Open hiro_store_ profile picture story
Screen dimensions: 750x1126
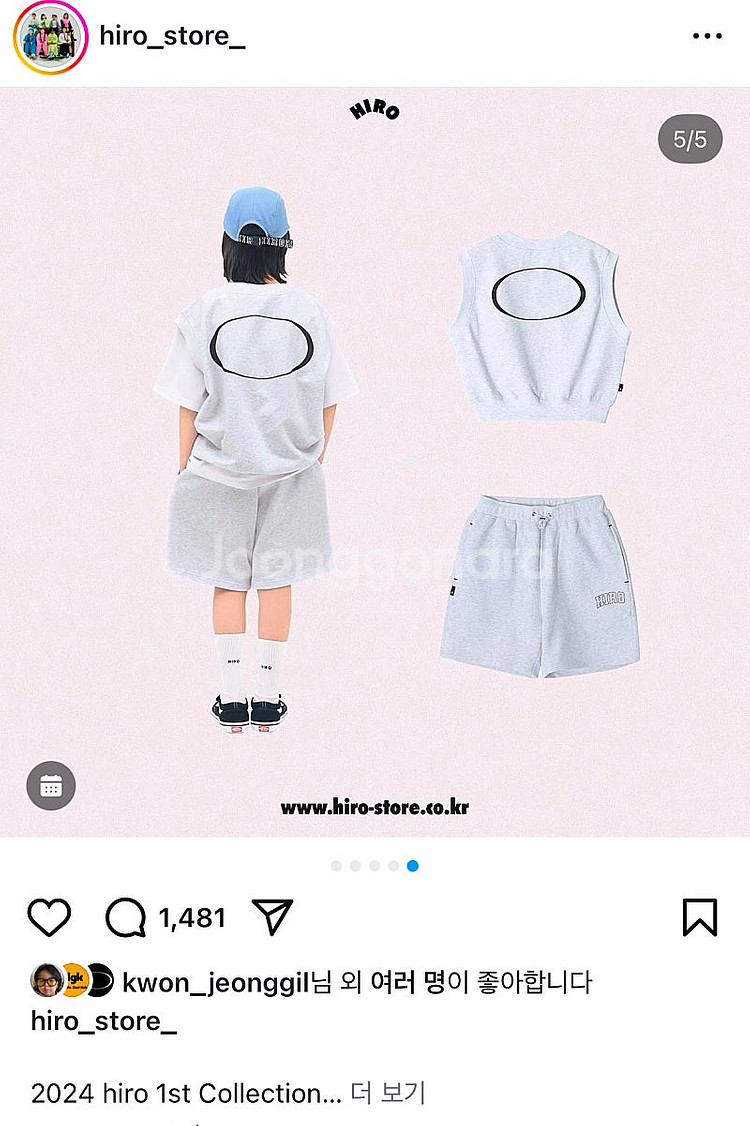pos(50,37)
